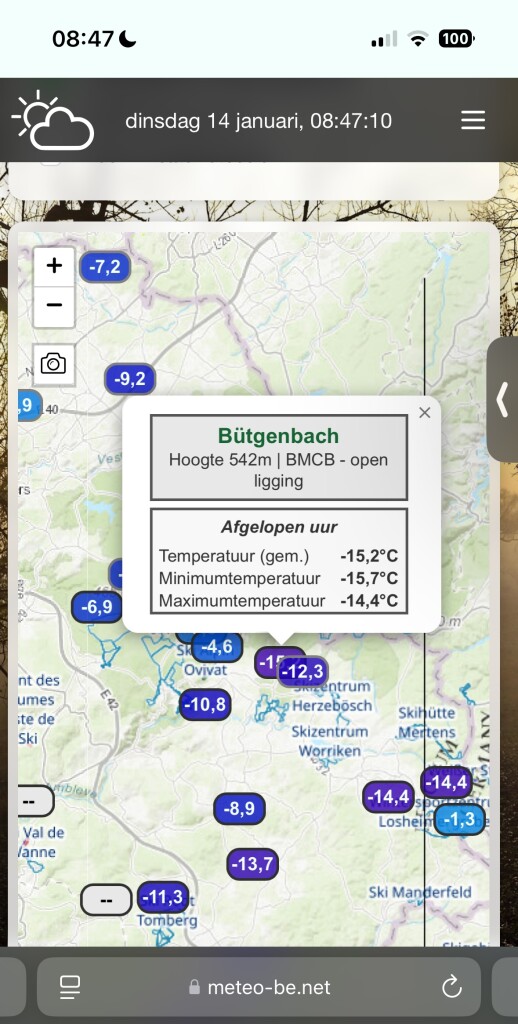Close the Bütgenbach info popup
Screen dimensions: 518x1024
(x=425, y=413)
